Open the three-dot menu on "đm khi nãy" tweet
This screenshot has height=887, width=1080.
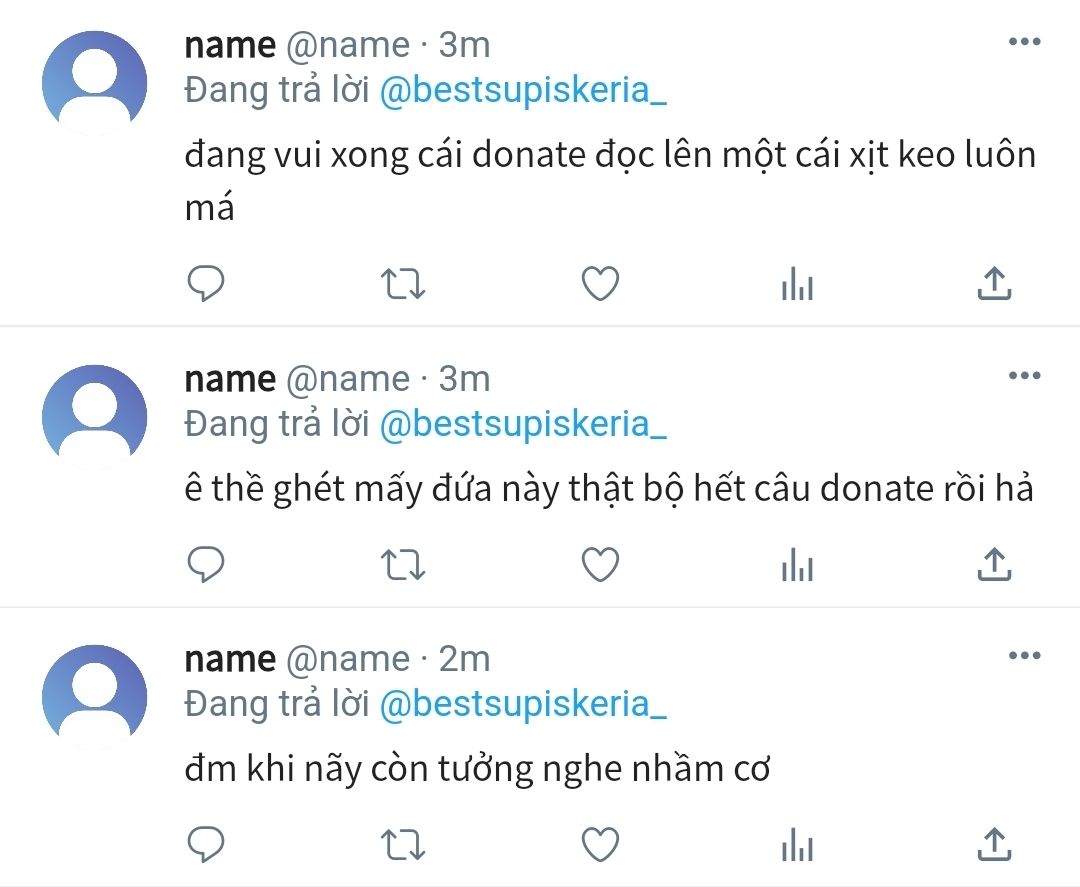click(x=1024, y=656)
